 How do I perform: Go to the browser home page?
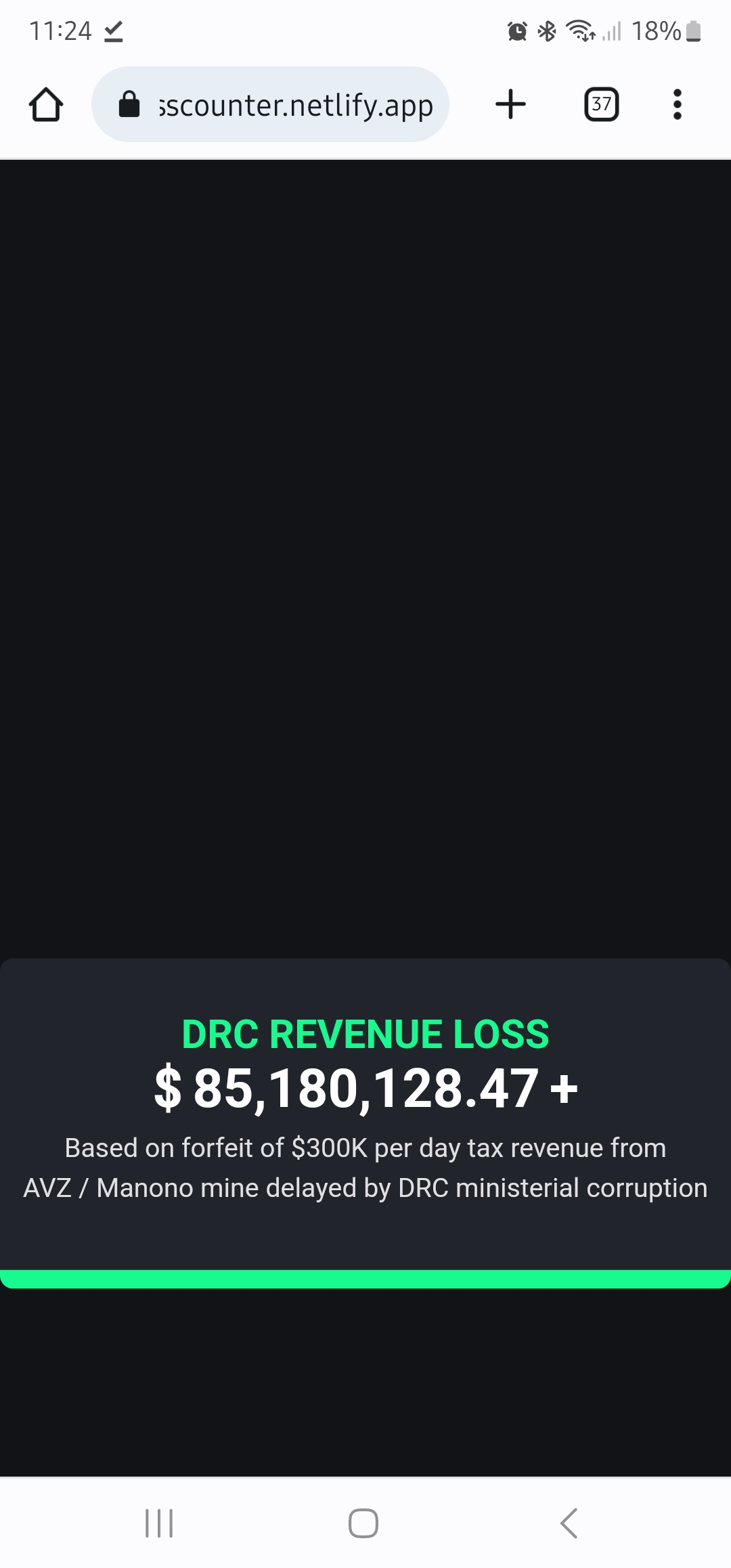(x=46, y=105)
